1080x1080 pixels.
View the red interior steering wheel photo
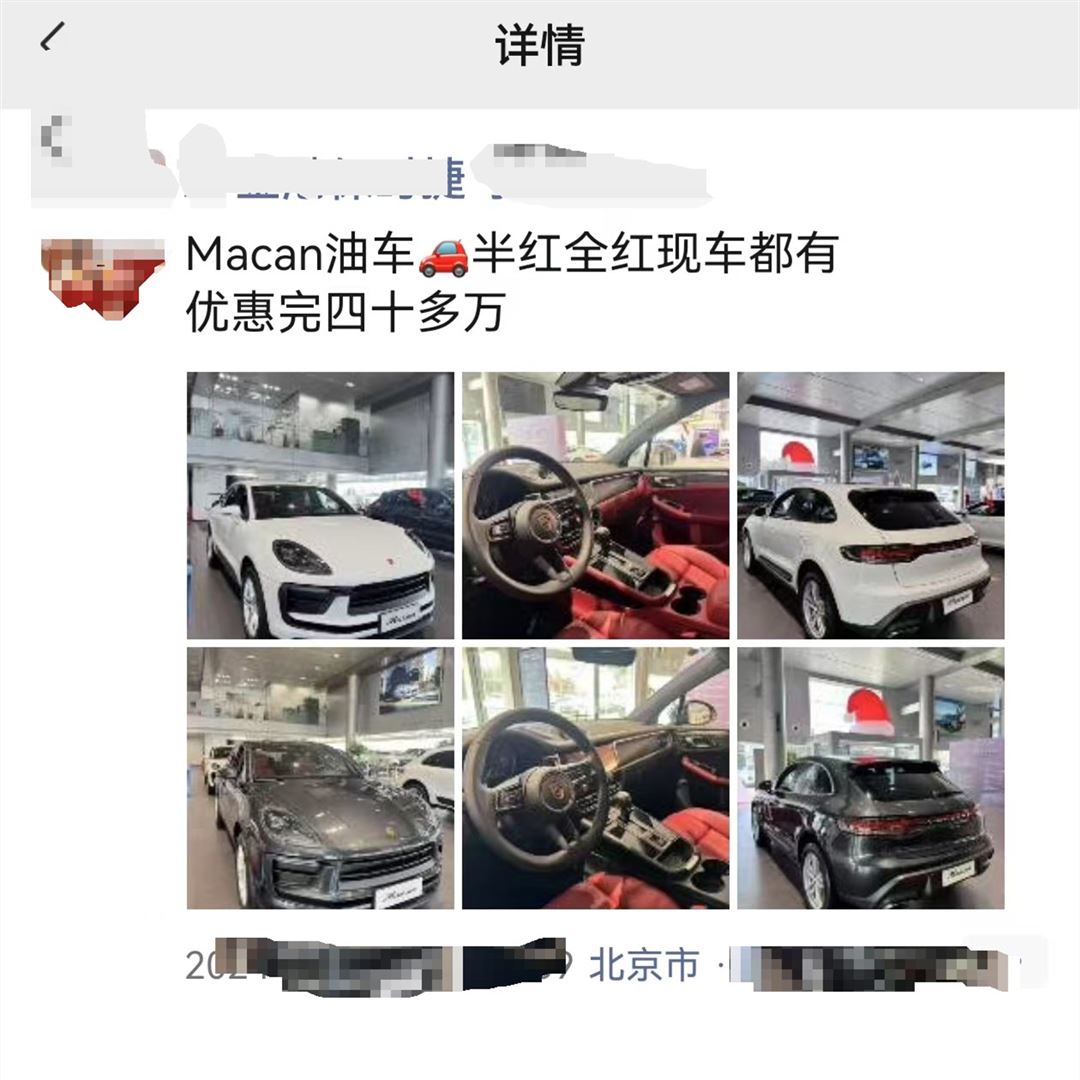pos(595,505)
